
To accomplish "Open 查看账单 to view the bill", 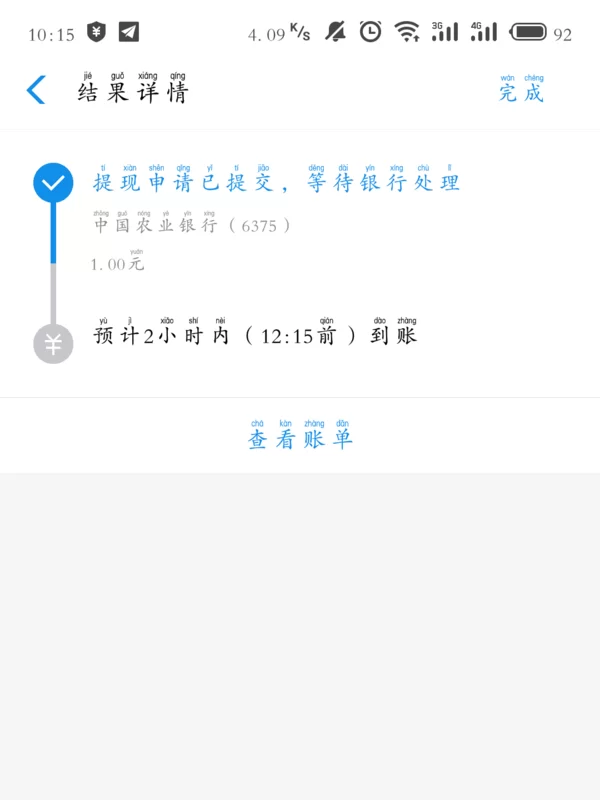I will pos(300,438).
